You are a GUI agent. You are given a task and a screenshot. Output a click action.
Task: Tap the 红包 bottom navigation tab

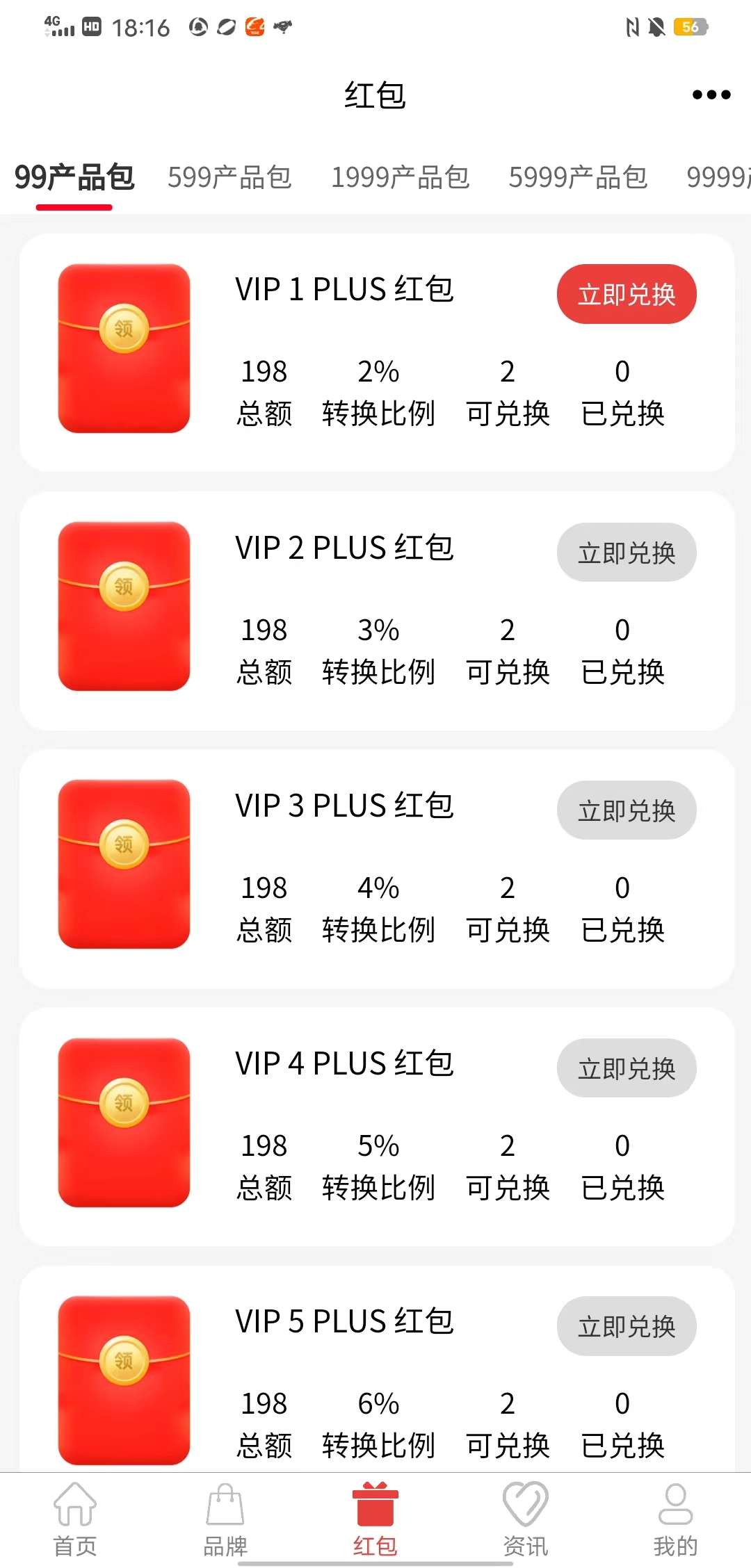[375, 1519]
